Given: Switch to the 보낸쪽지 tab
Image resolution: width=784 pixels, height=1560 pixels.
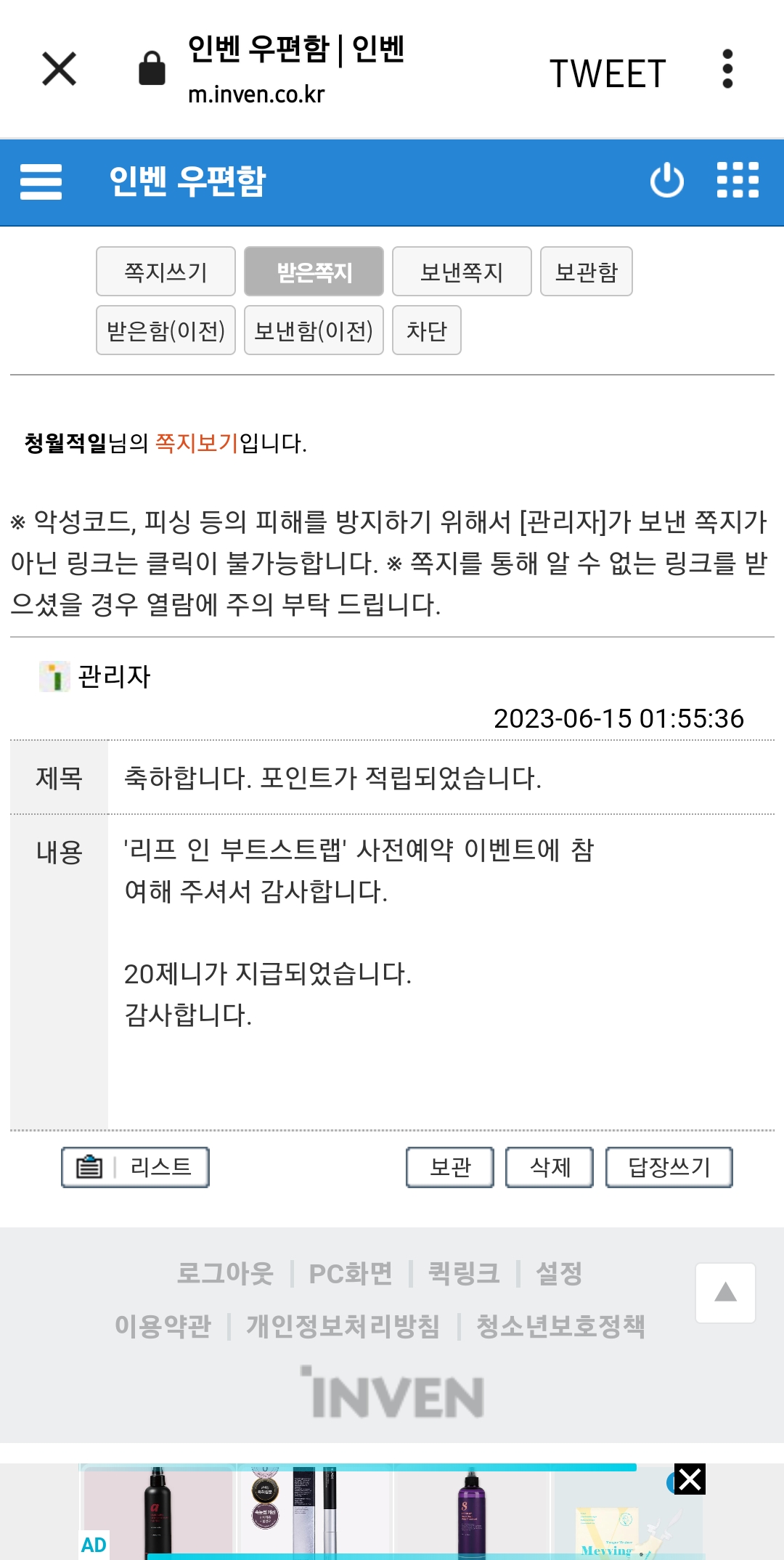Looking at the screenshot, I should pos(462,272).
